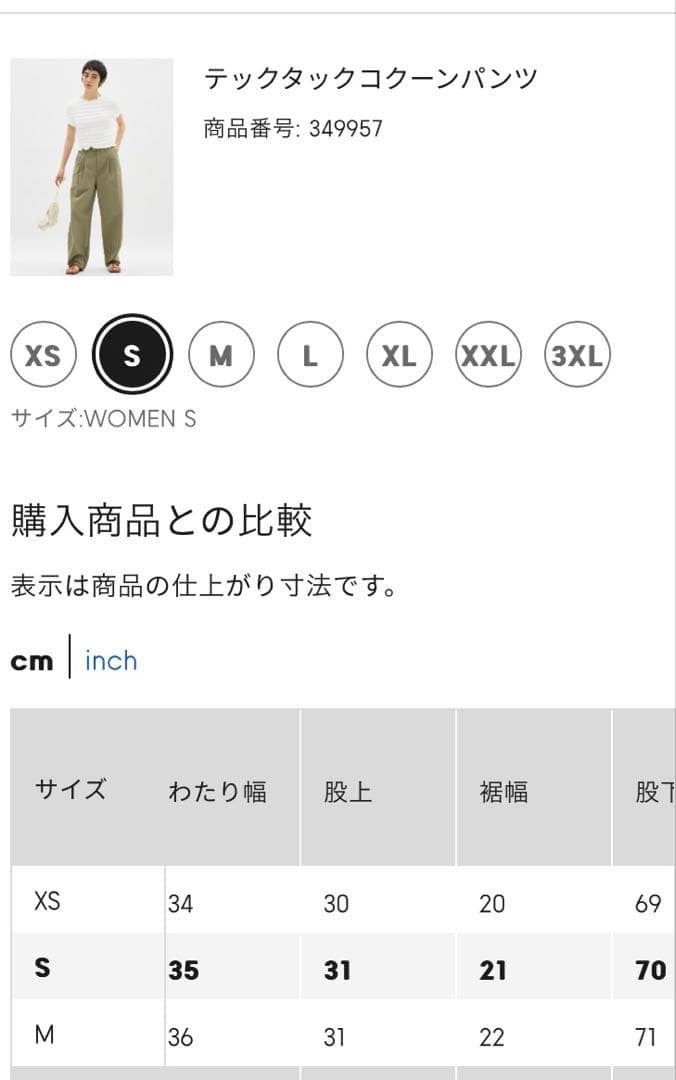676x1080 pixels.
Task: Select size XS
Action: coord(43,355)
